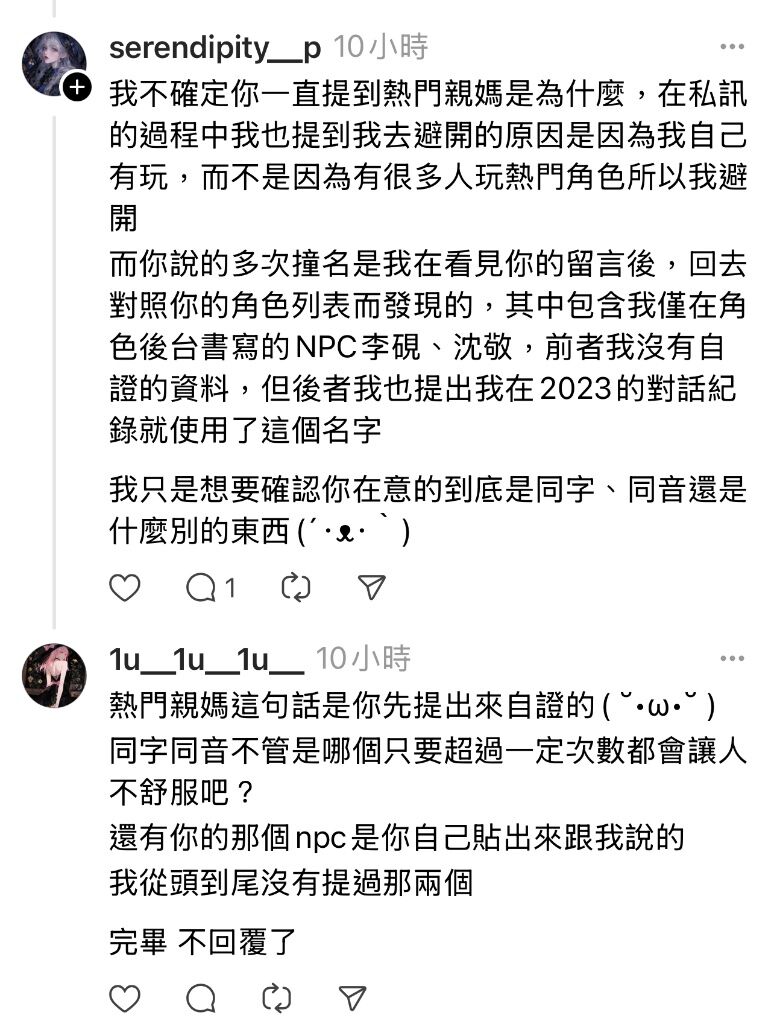View comments on serendipity__p's reply
774x1024 pixels.
(202, 588)
